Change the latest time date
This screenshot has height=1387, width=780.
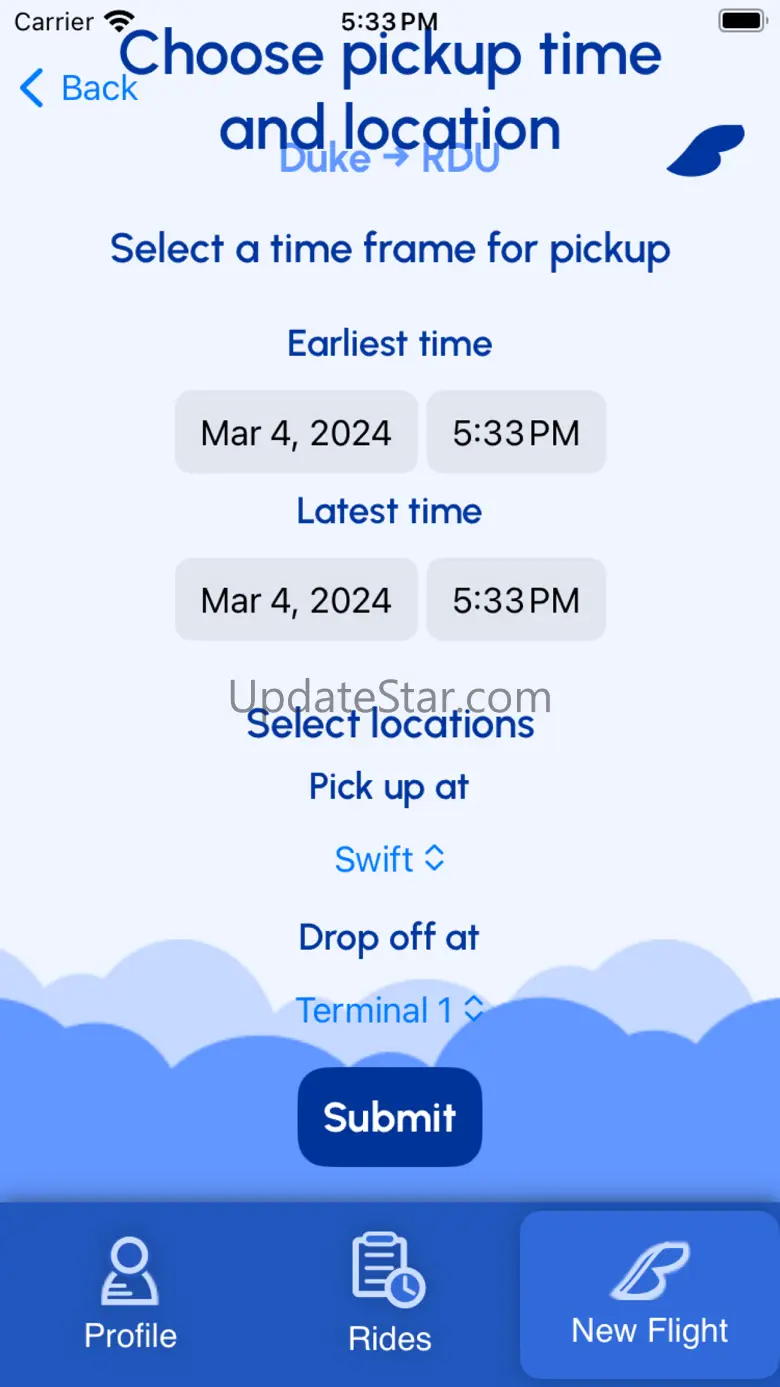(x=296, y=600)
